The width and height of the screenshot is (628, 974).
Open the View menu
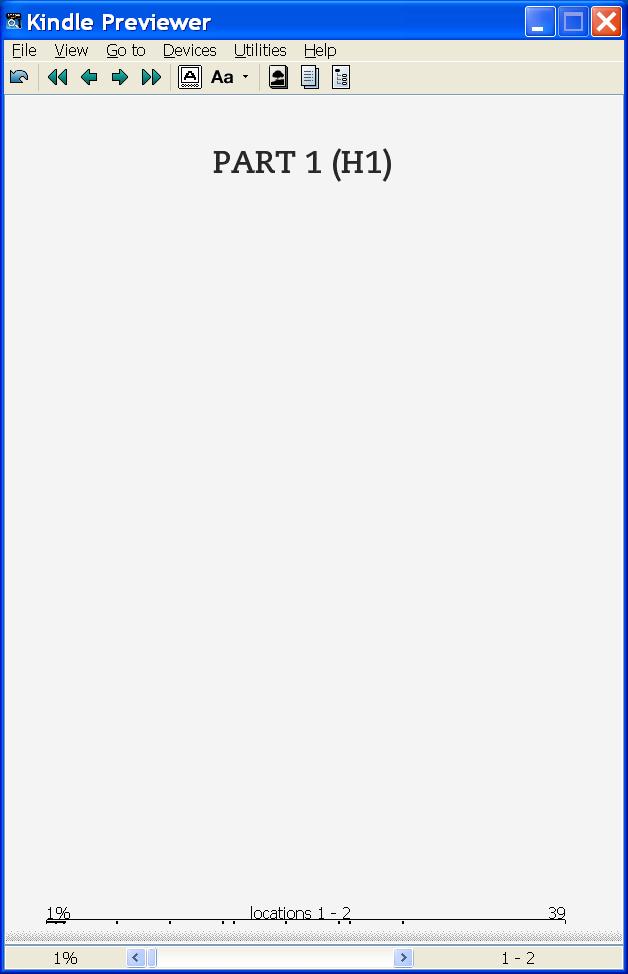[71, 50]
